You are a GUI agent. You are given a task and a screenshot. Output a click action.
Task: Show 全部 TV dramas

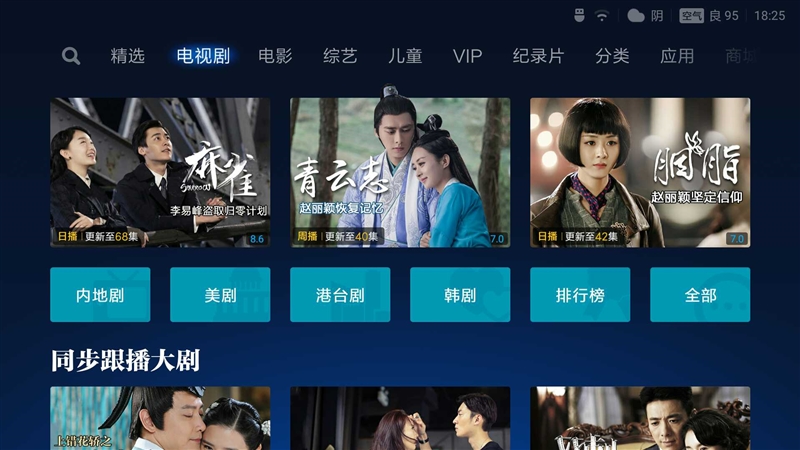pyautogui.click(x=700, y=295)
